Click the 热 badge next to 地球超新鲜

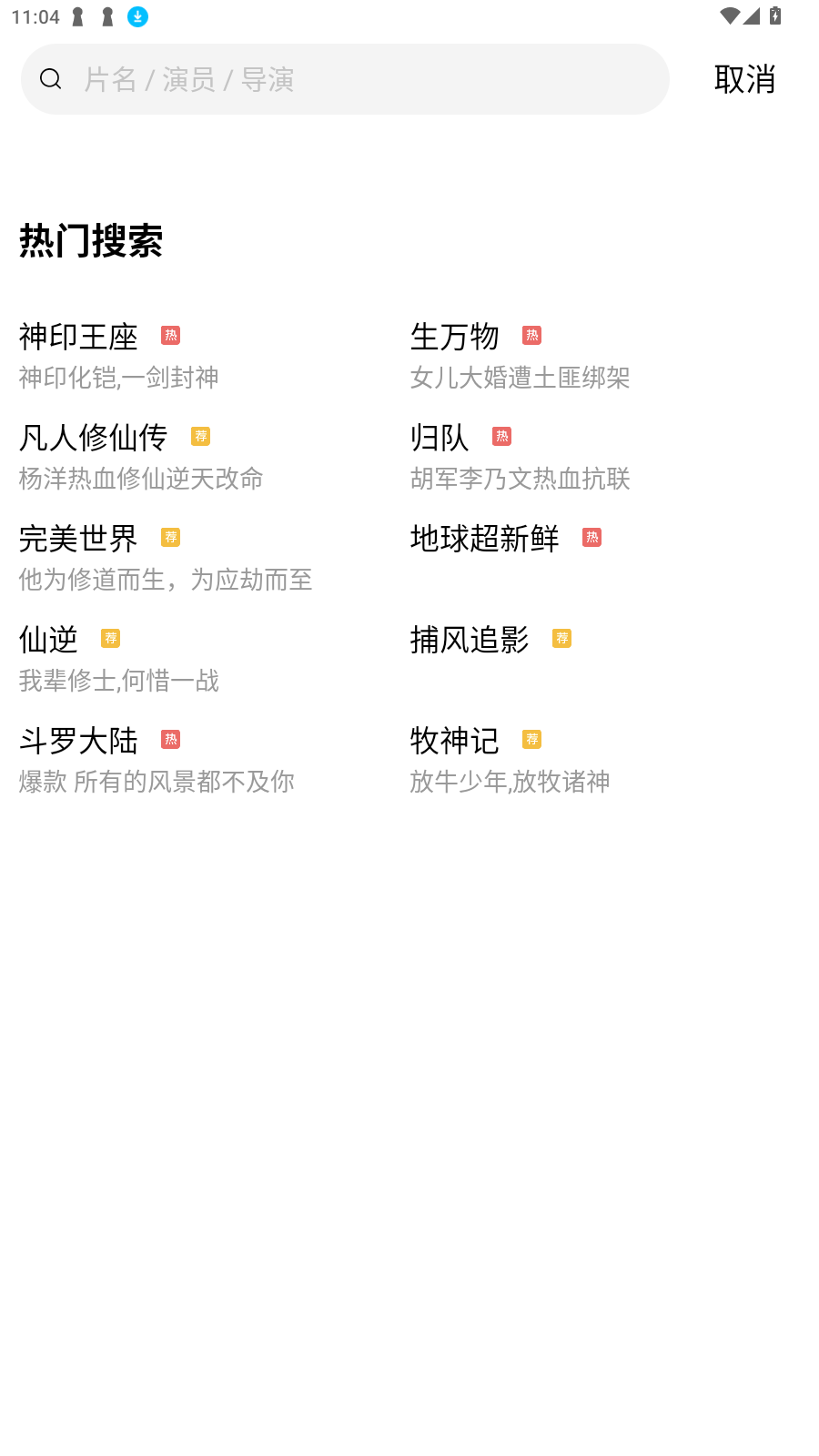pos(591,538)
